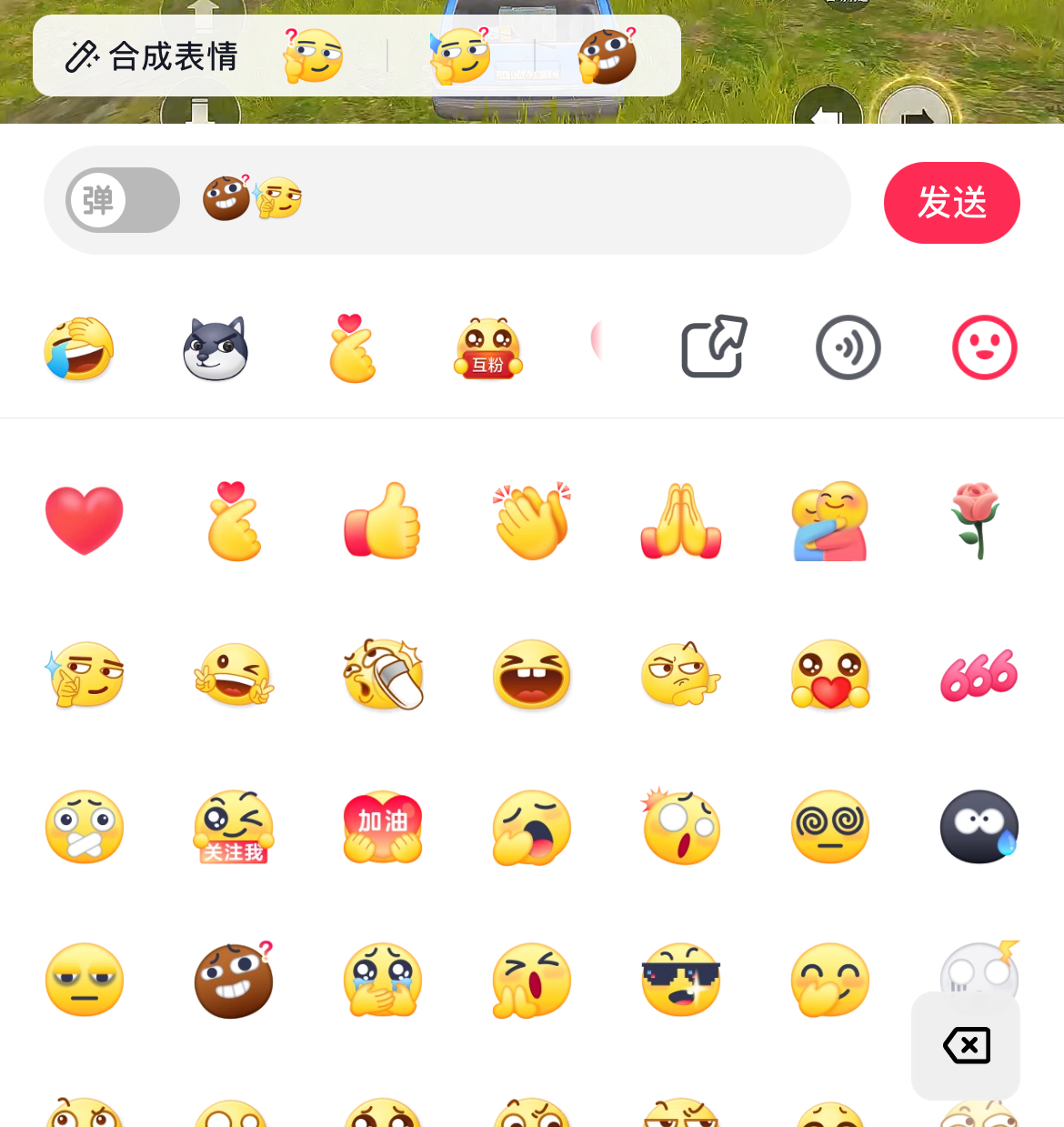Tap the comment input field

tap(564, 200)
